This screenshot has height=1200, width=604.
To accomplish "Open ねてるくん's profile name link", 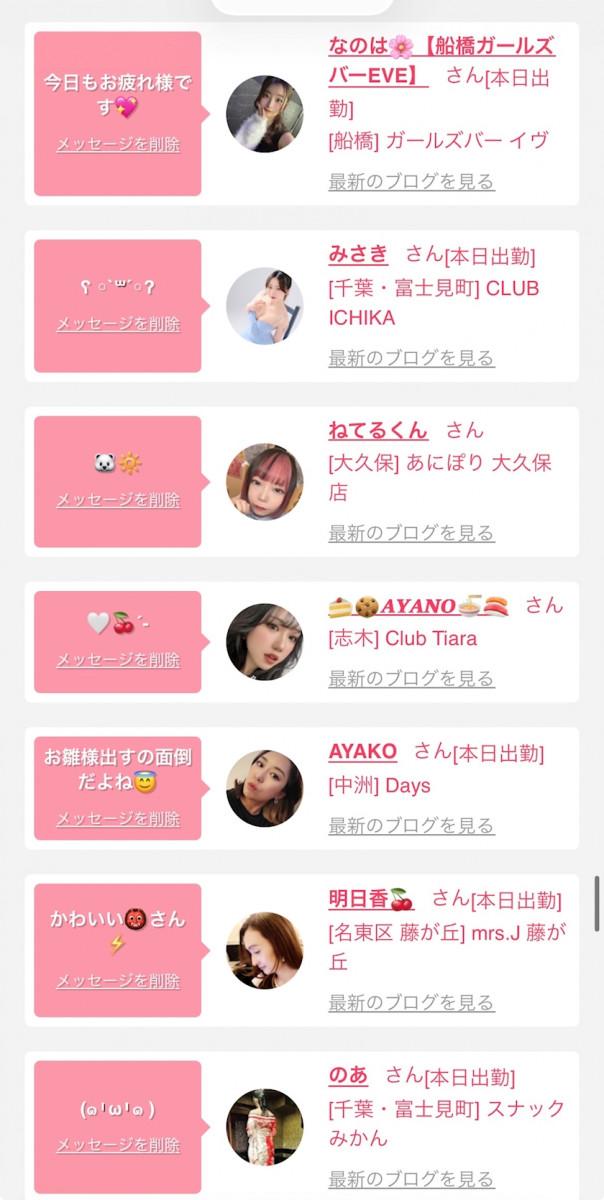I will [377, 431].
